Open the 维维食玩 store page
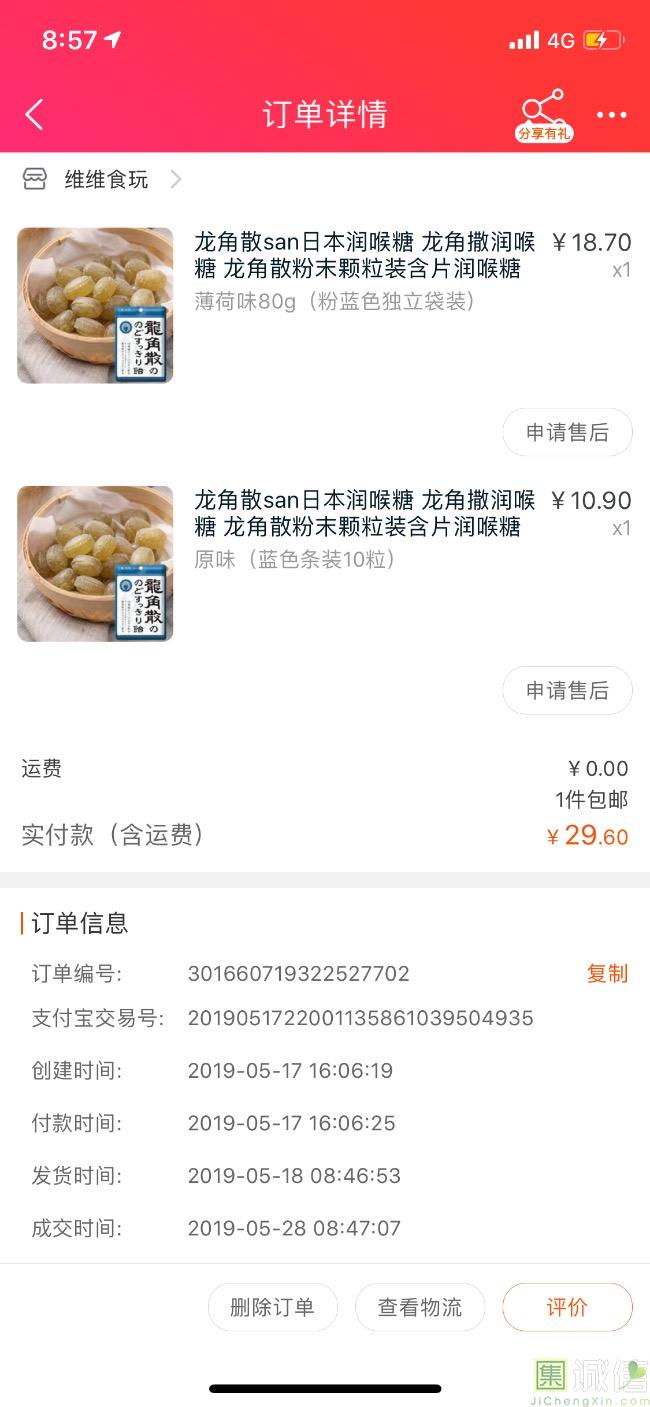The width and height of the screenshot is (650, 1407). pos(105,180)
